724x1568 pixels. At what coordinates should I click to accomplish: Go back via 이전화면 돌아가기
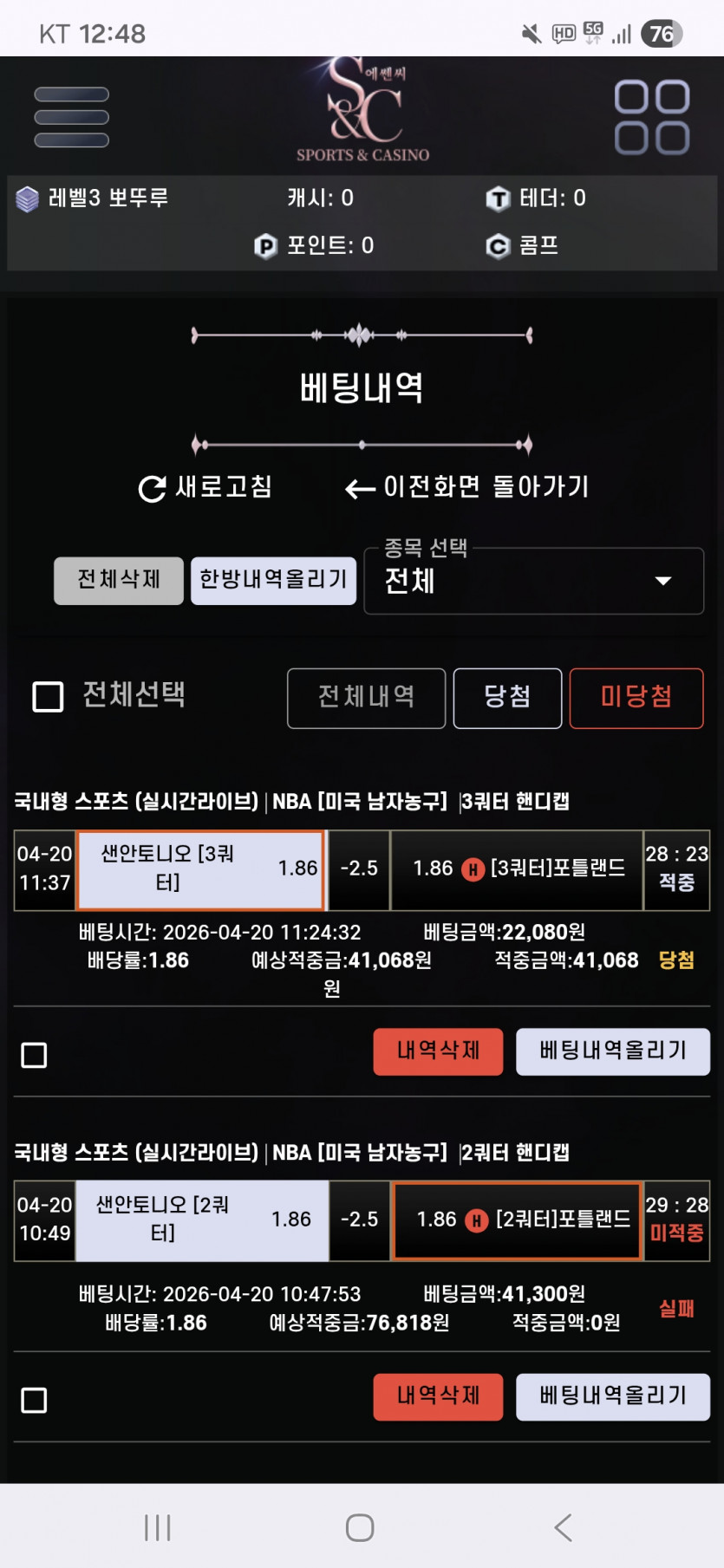466,487
